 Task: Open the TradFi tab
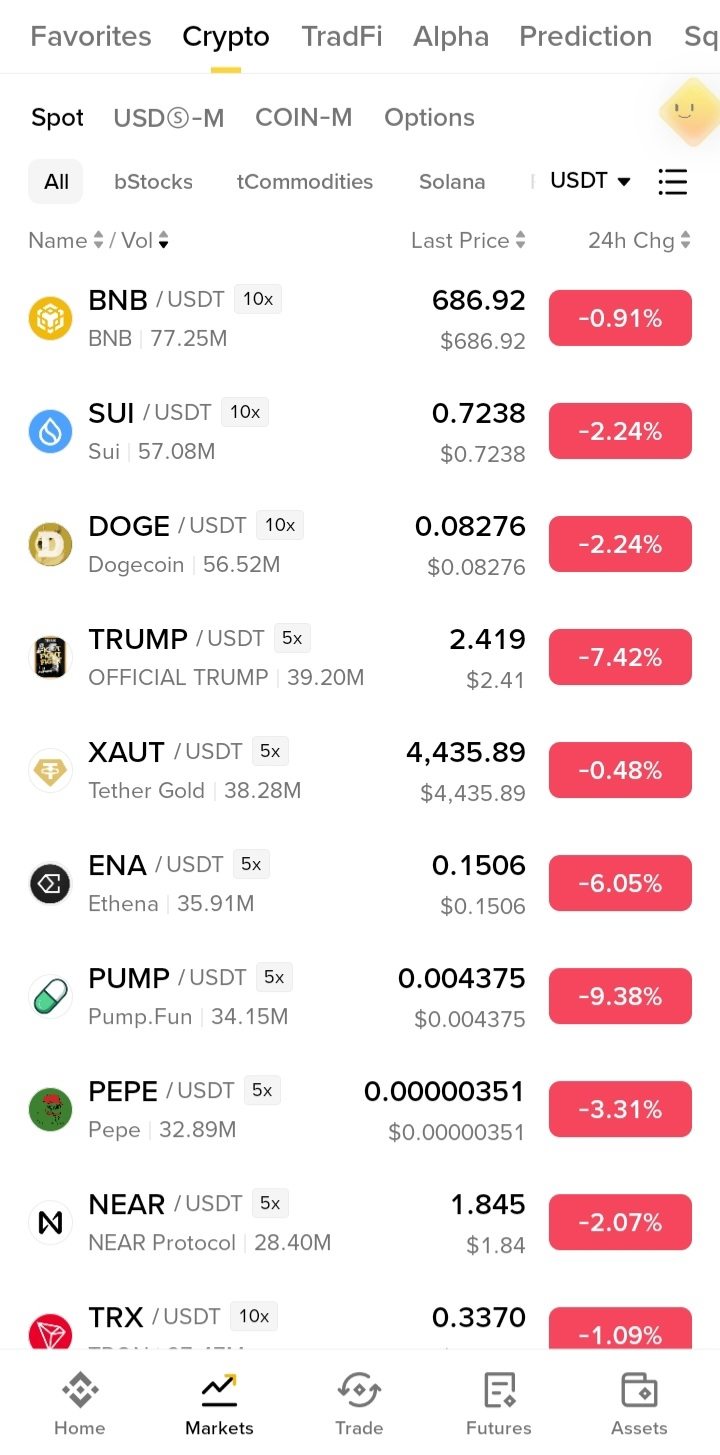[342, 37]
